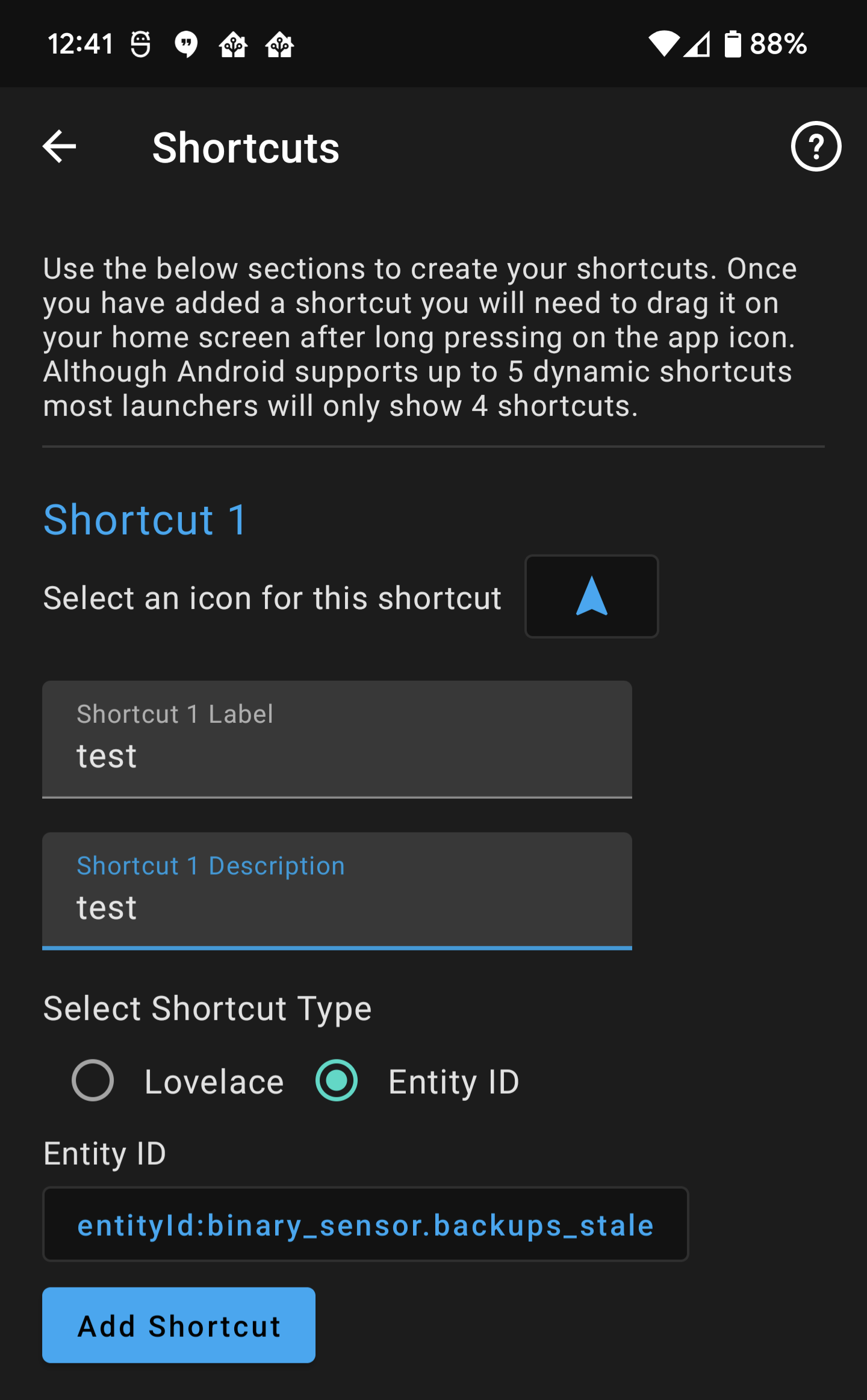Image resolution: width=867 pixels, height=1400 pixels.
Task: Edit the Shortcut 1 Label field
Action: coord(337,740)
